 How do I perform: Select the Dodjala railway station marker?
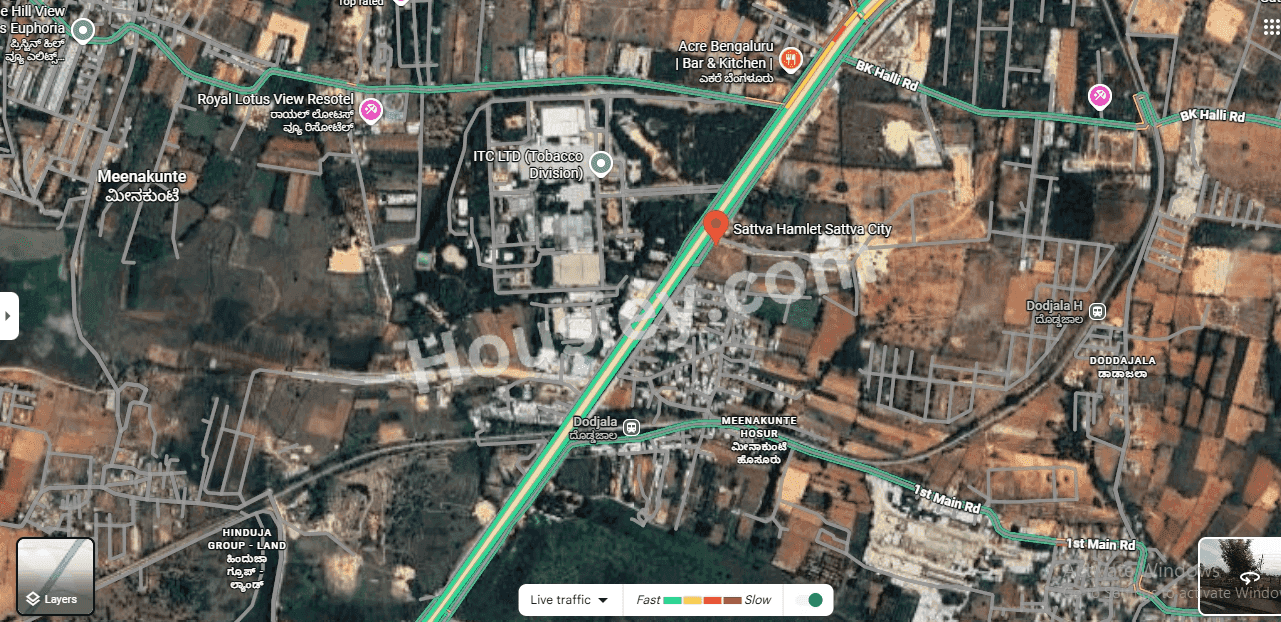point(631,428)
